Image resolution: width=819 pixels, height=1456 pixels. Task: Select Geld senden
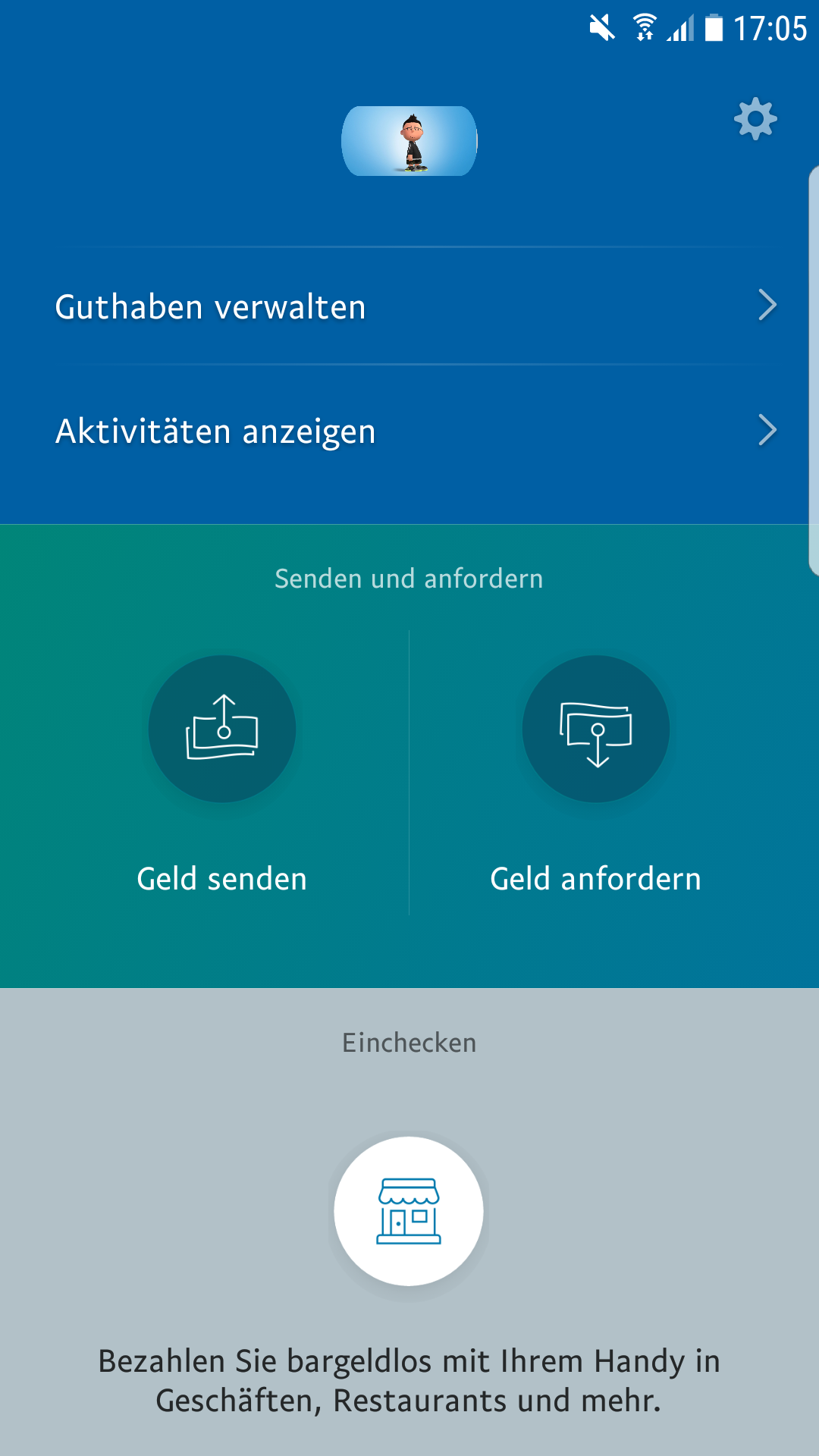tap(221, 730)
